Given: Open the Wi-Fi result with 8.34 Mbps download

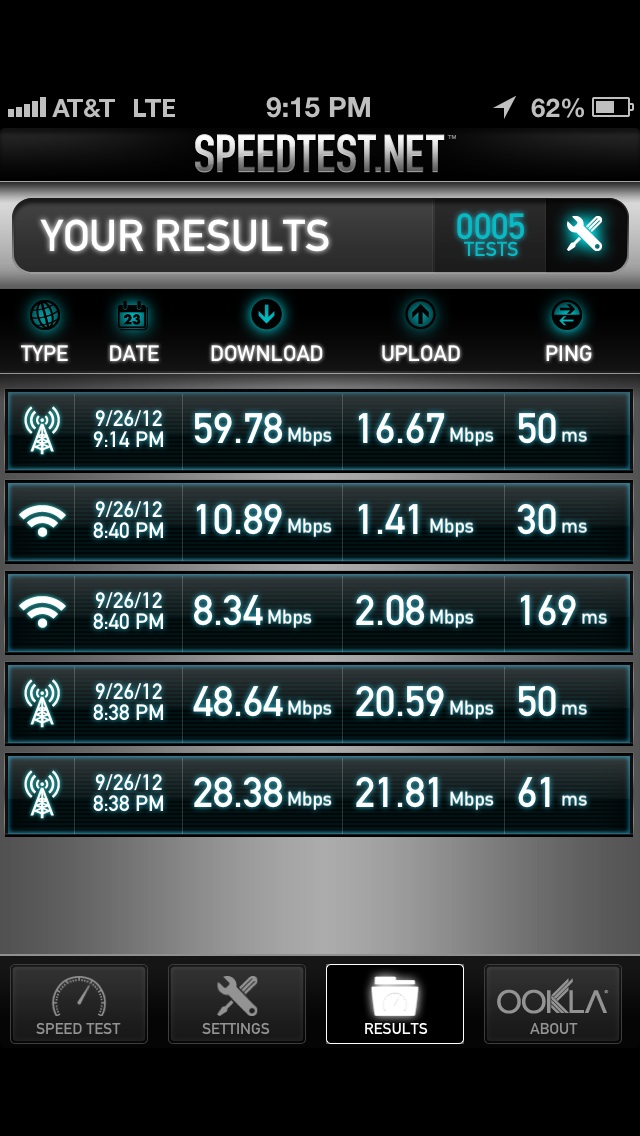Looking at the screenshot, I should click(x=319, y=613).
